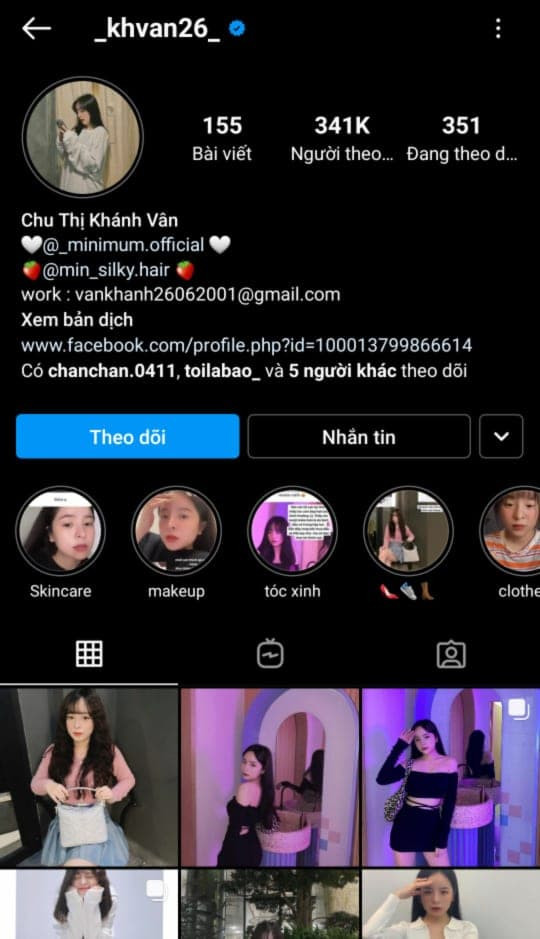Open Nhắn tin to message this user
540x939 pixels.
point(359,437)
